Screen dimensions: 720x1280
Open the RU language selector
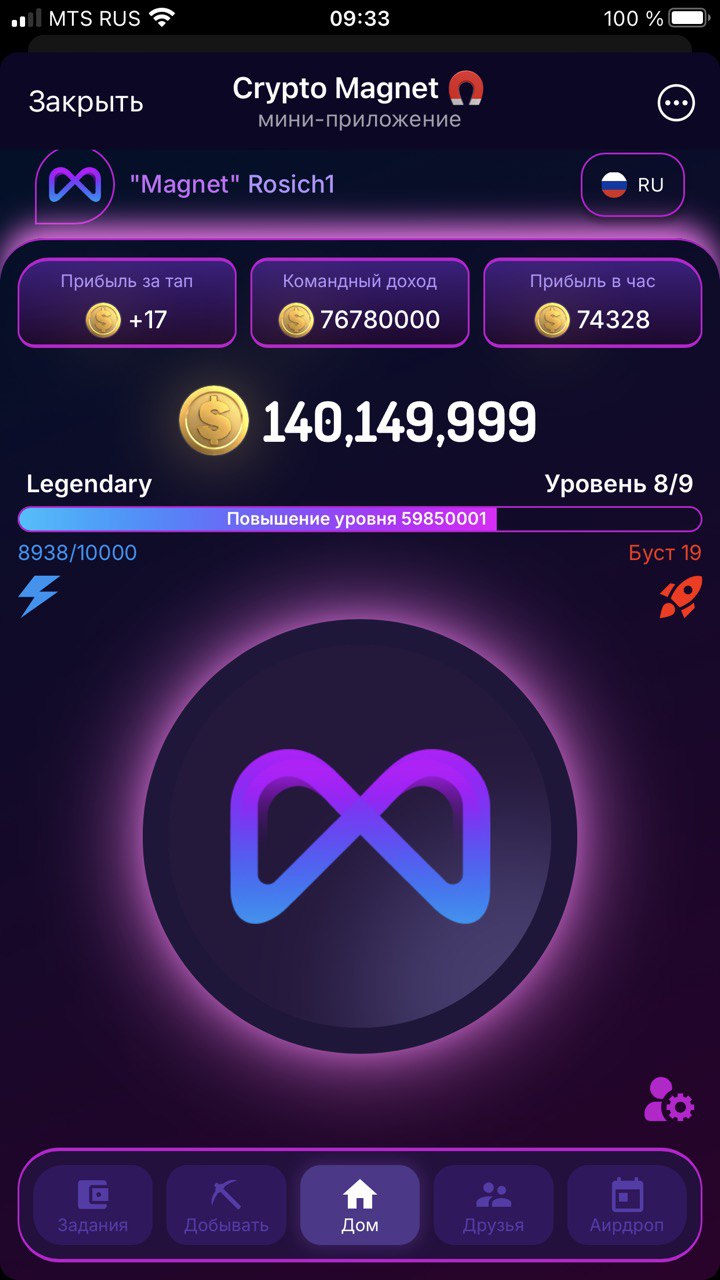[632, 185]
